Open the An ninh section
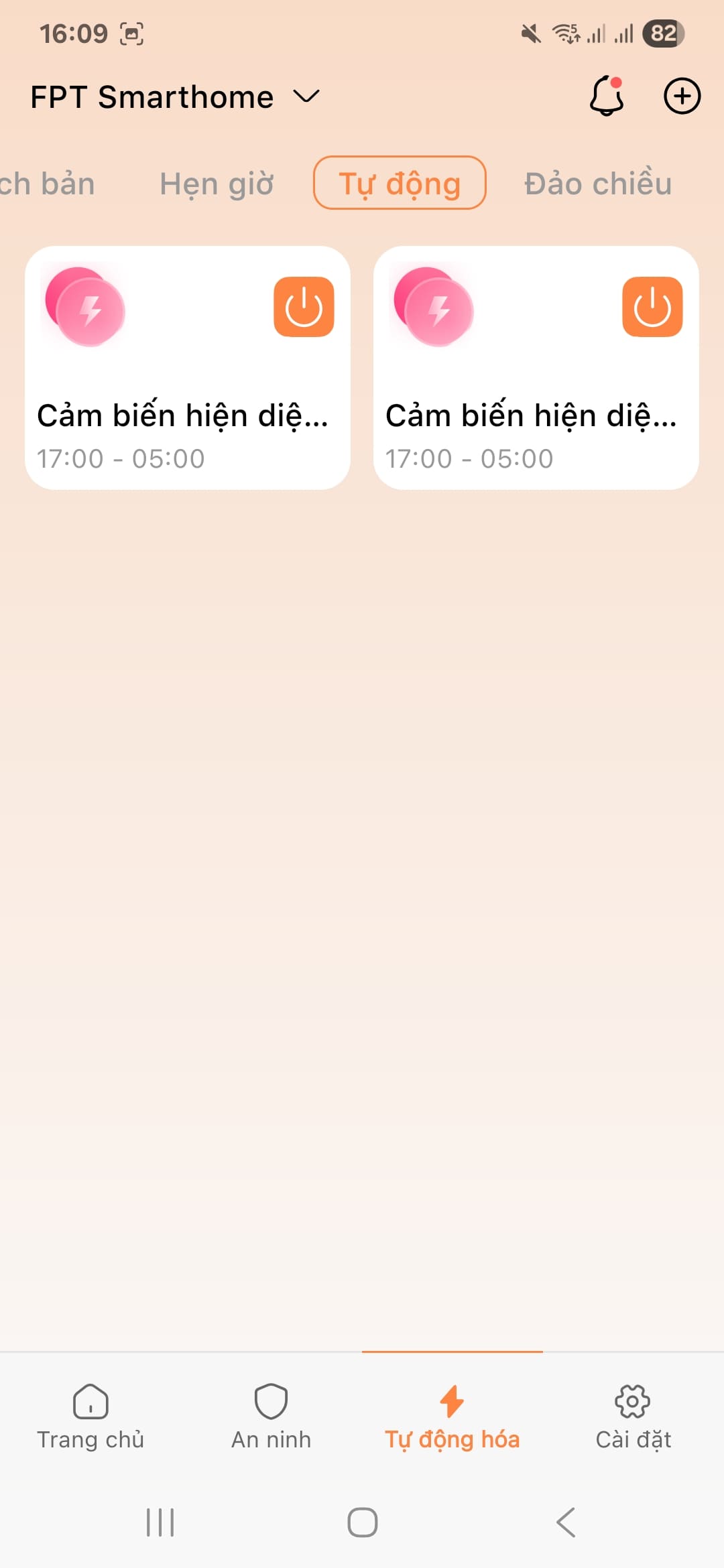724x1568 pixels. (271, 1415)
